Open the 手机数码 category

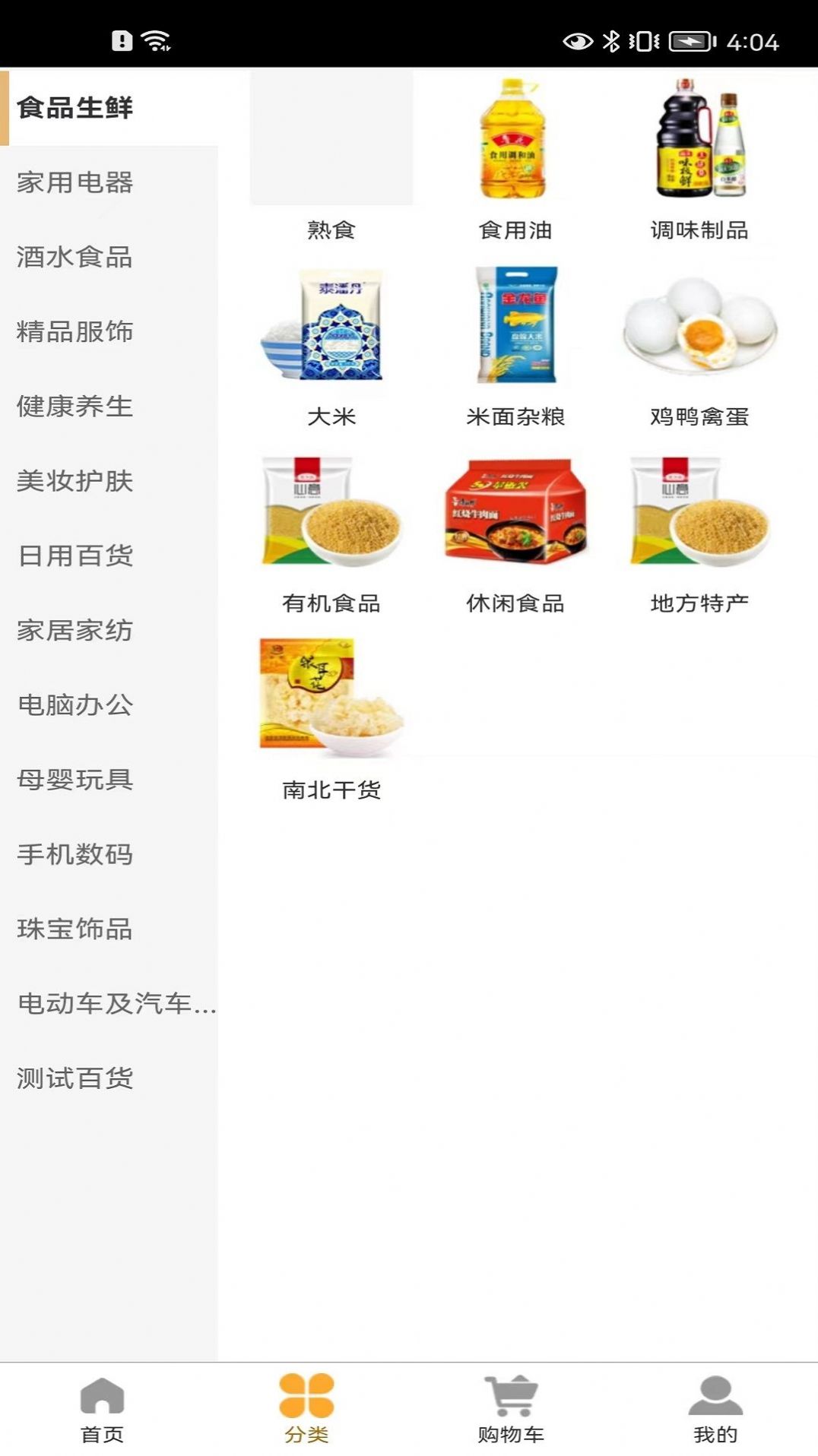tap(75, 854)
